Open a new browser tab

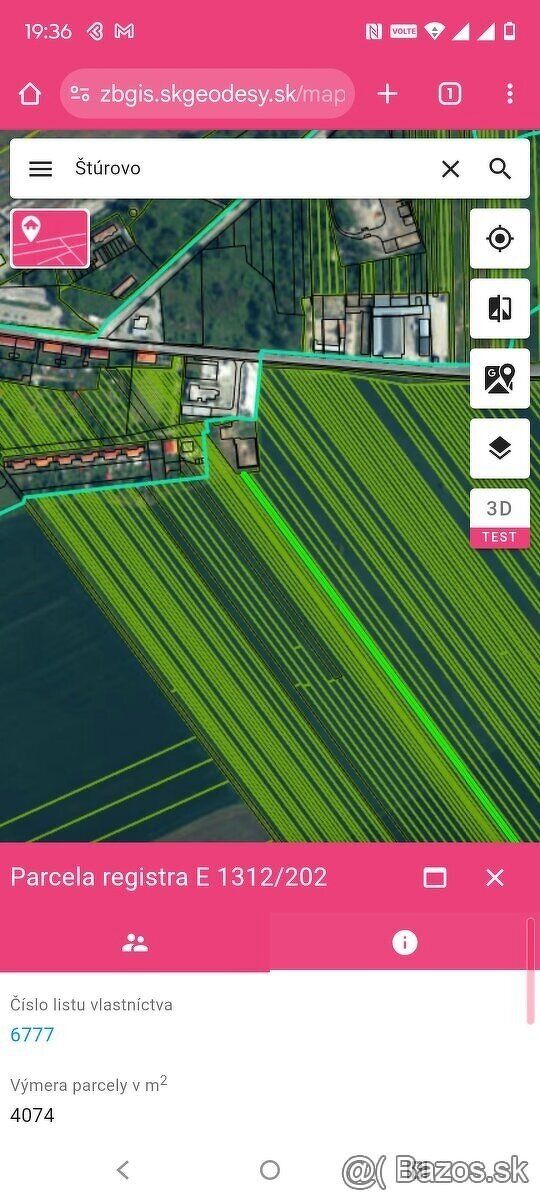(387, 94)
